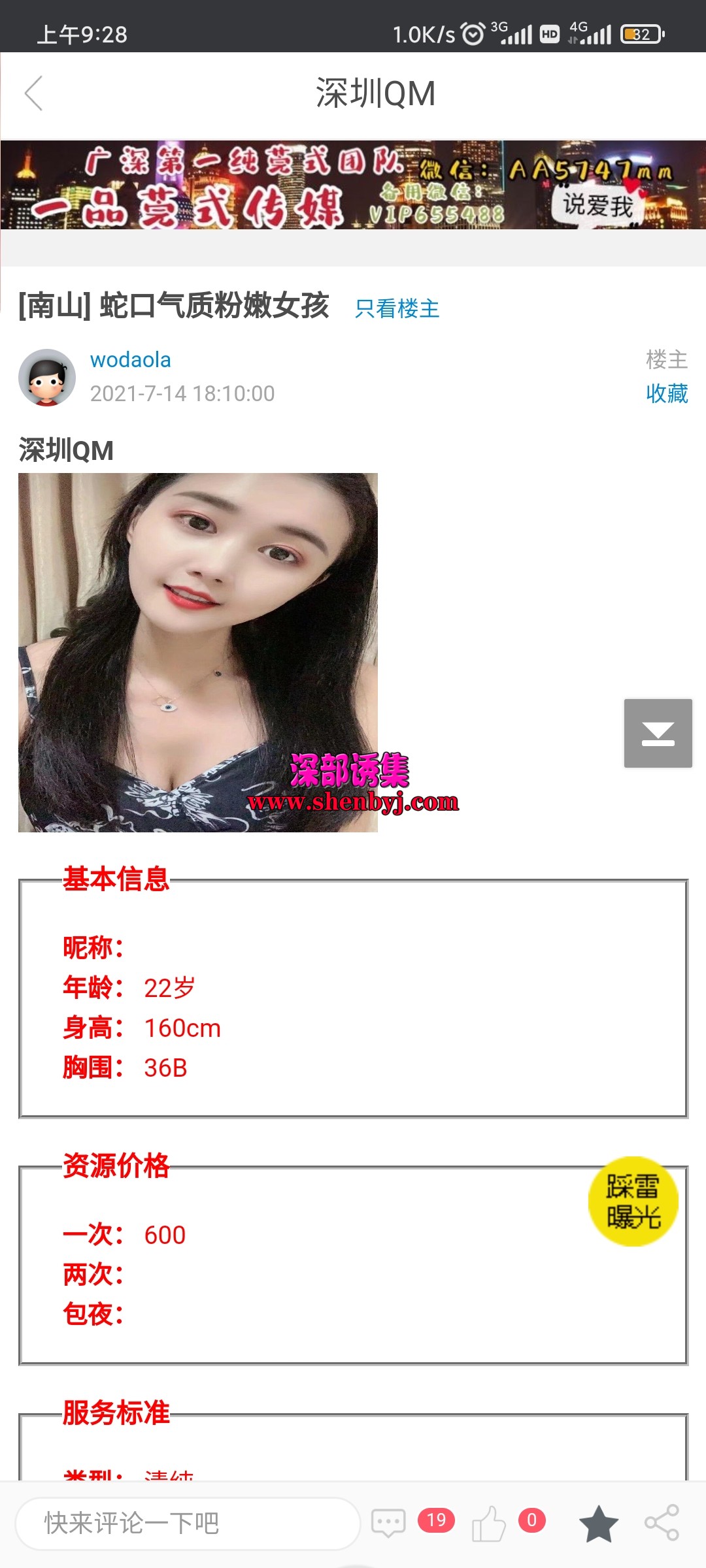The height and width of the screenshot is (1568, 706).
Task: Open wodaola's profile avatar
Action: (x=47, y=377)
